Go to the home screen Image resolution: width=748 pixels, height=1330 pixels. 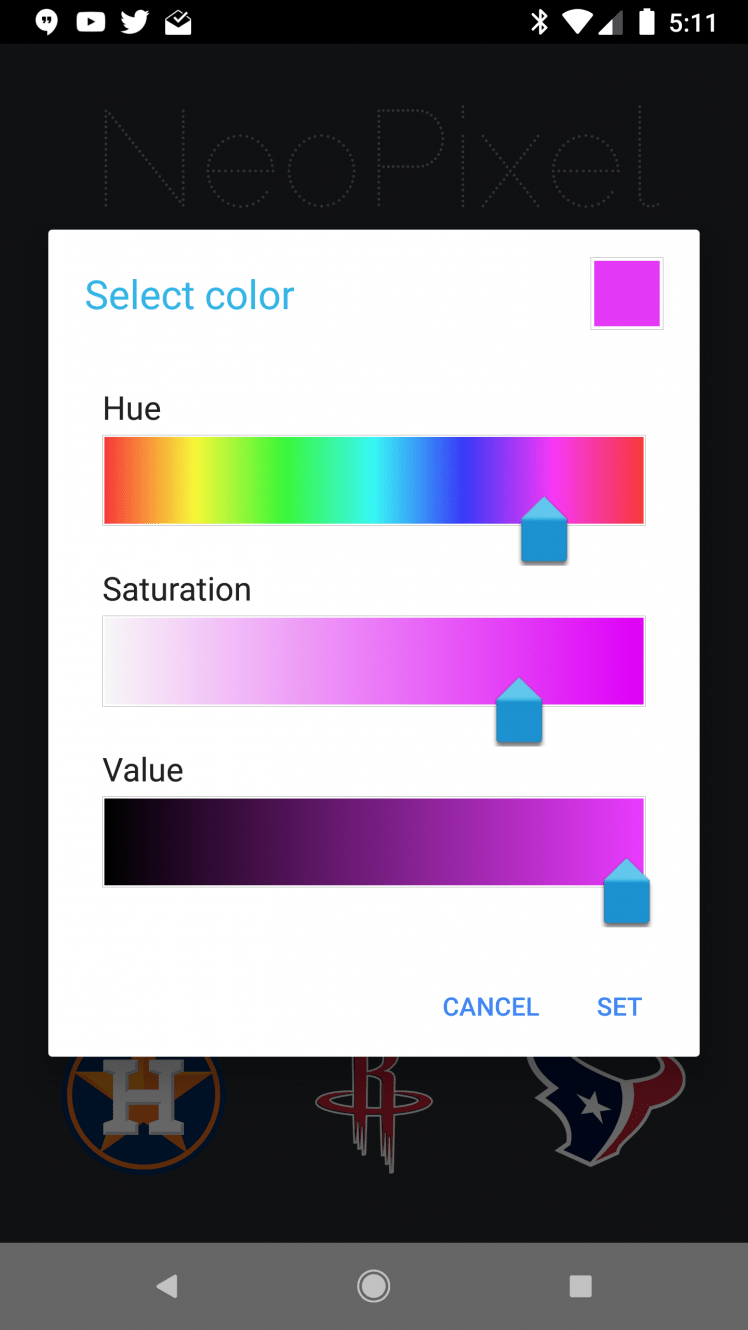coord(374,1286)
